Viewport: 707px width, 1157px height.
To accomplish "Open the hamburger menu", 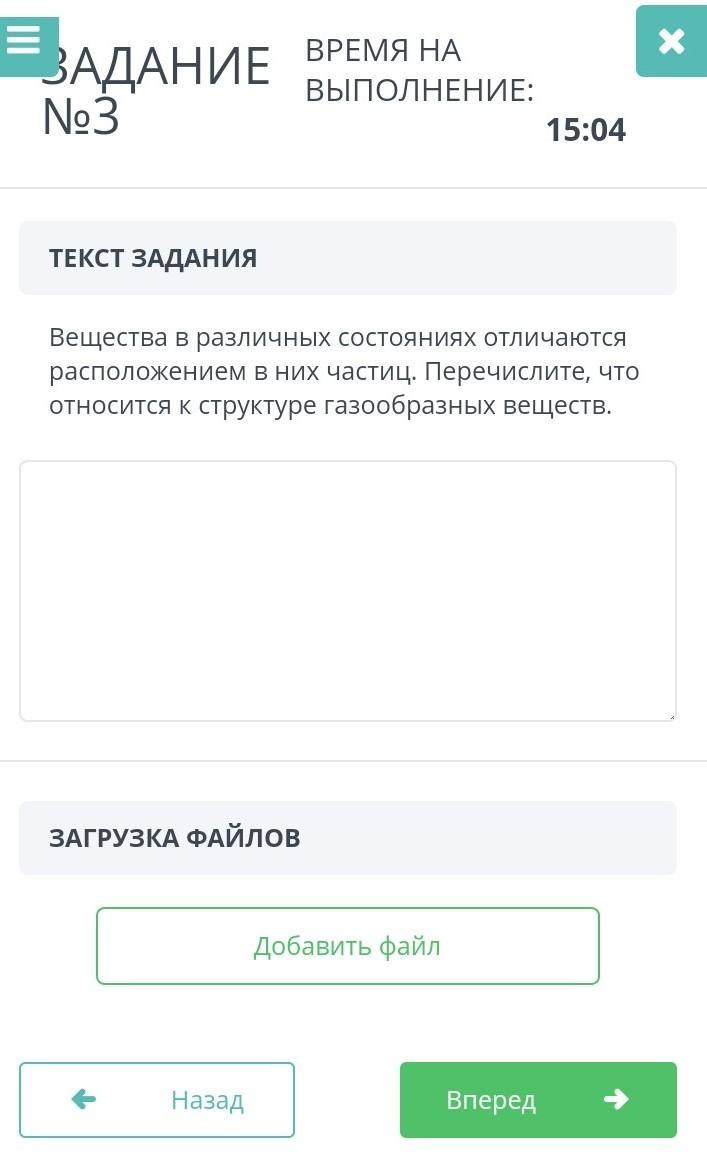I will pos(28,46).
